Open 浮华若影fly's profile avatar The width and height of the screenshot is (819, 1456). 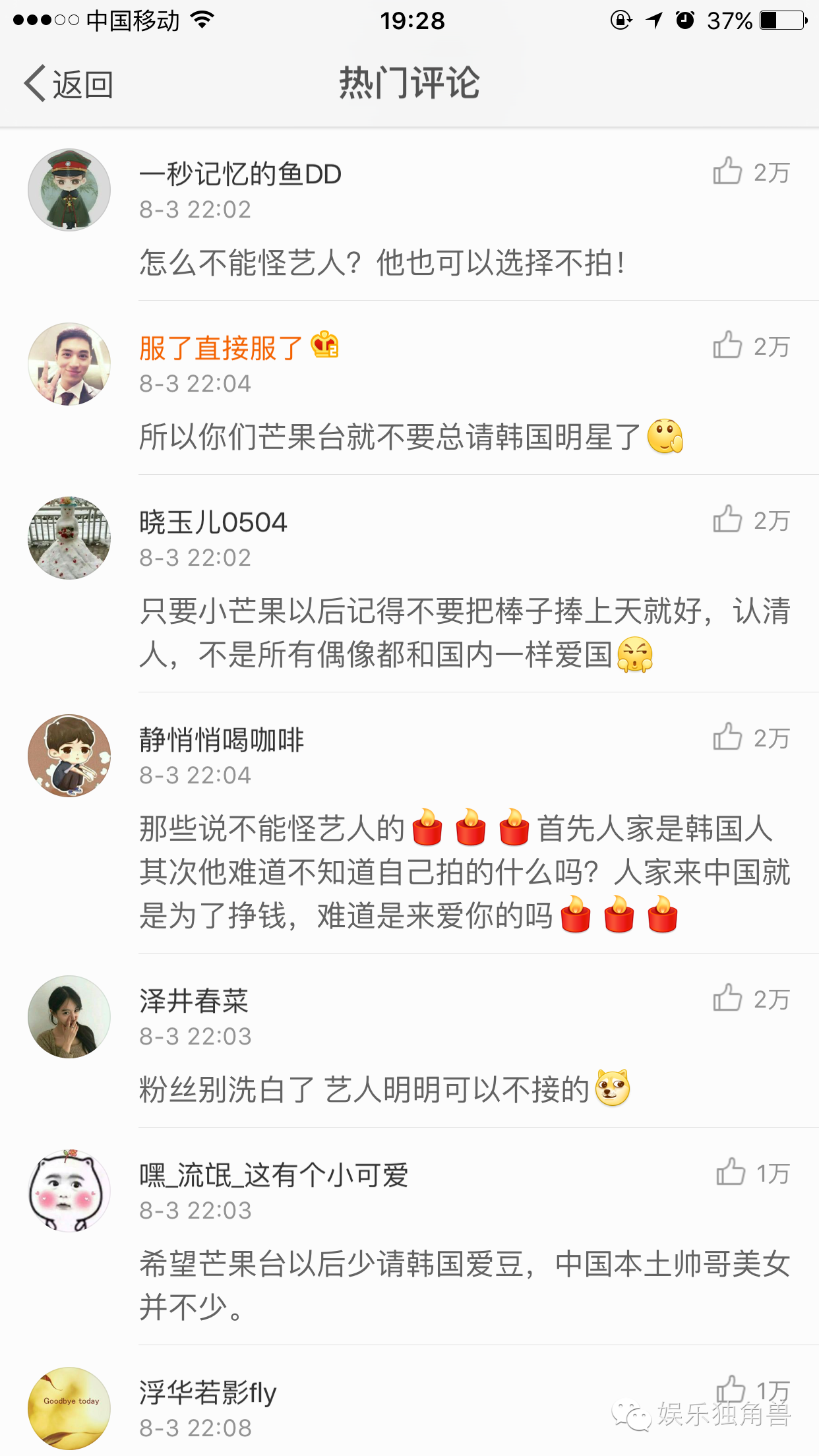[69, 1409]
